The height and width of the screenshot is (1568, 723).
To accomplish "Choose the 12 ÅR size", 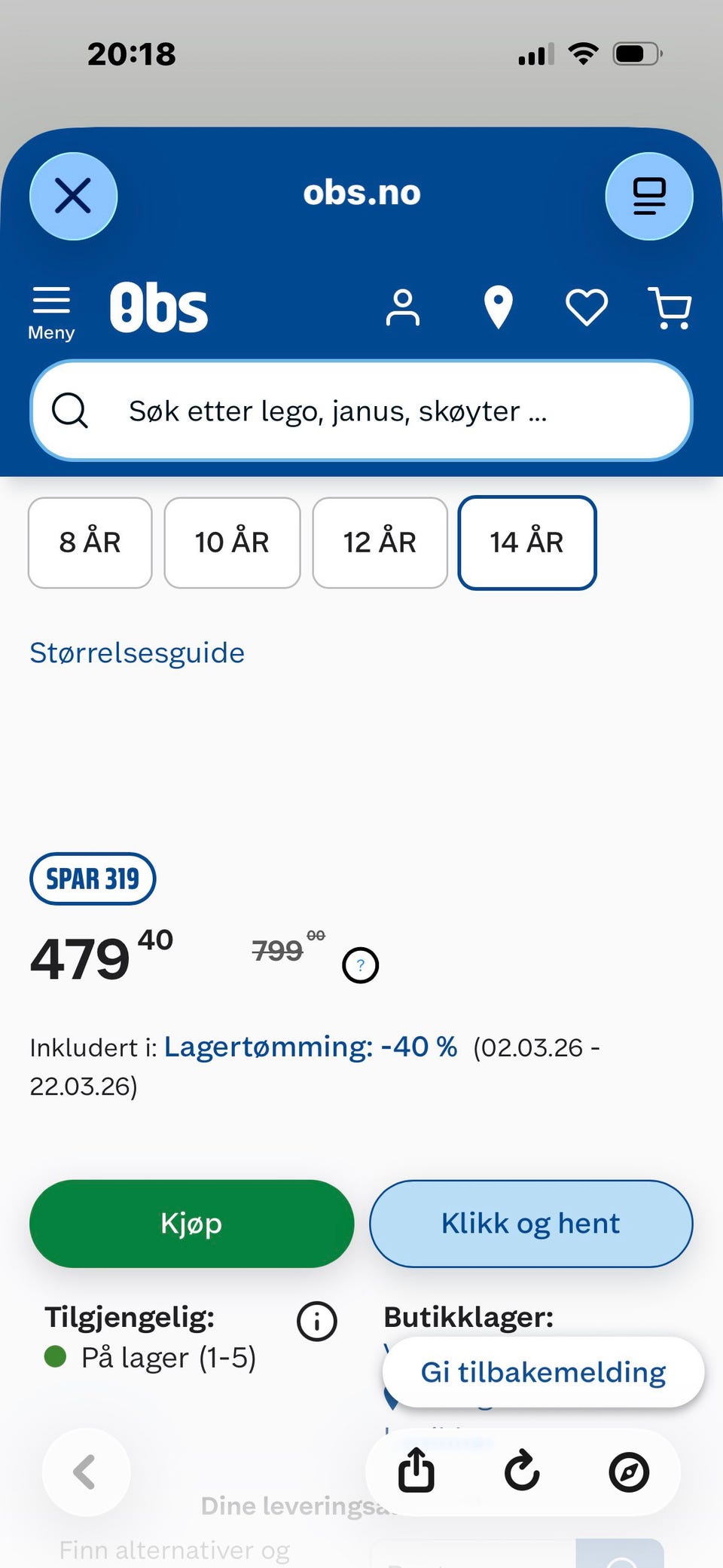I will (380, 543).
